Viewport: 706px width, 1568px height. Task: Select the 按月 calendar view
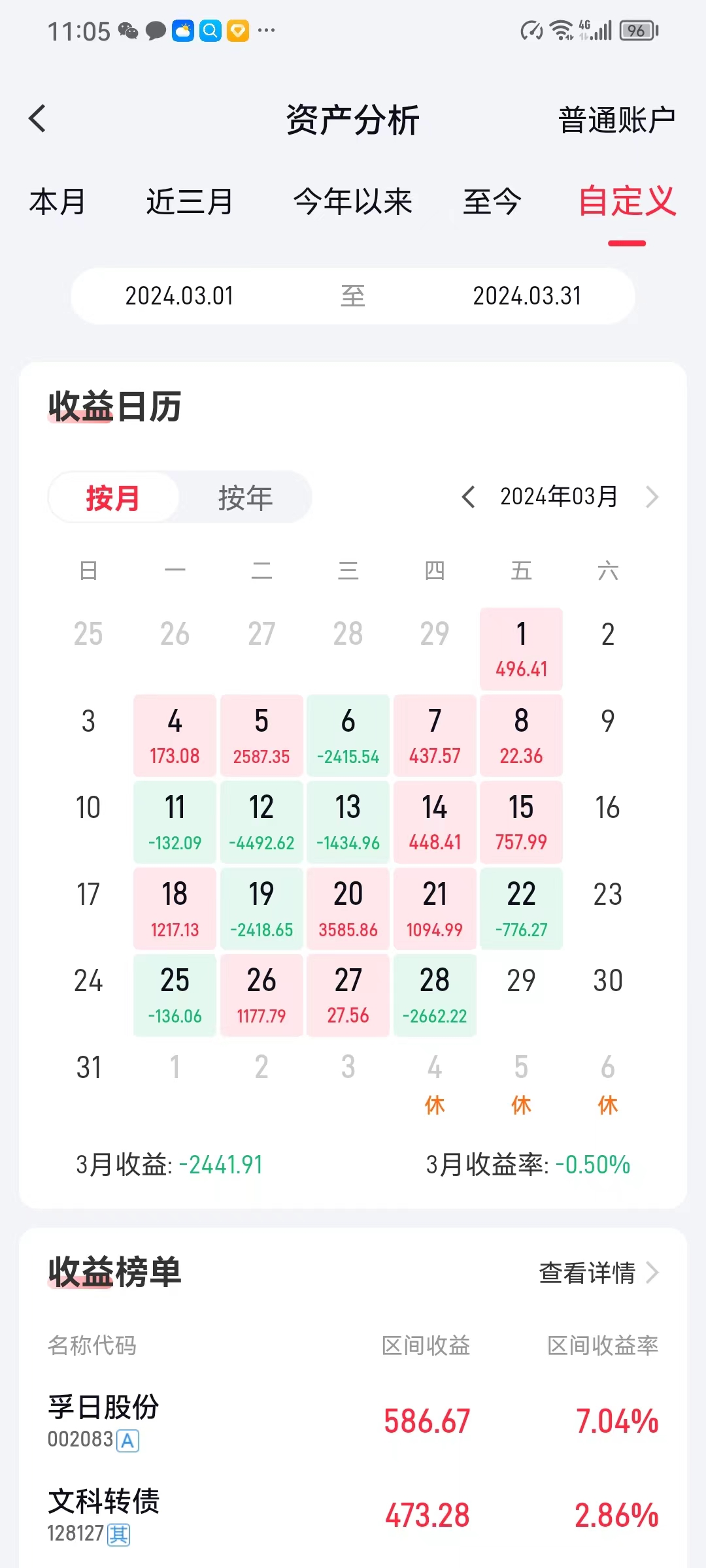[113, 498]
